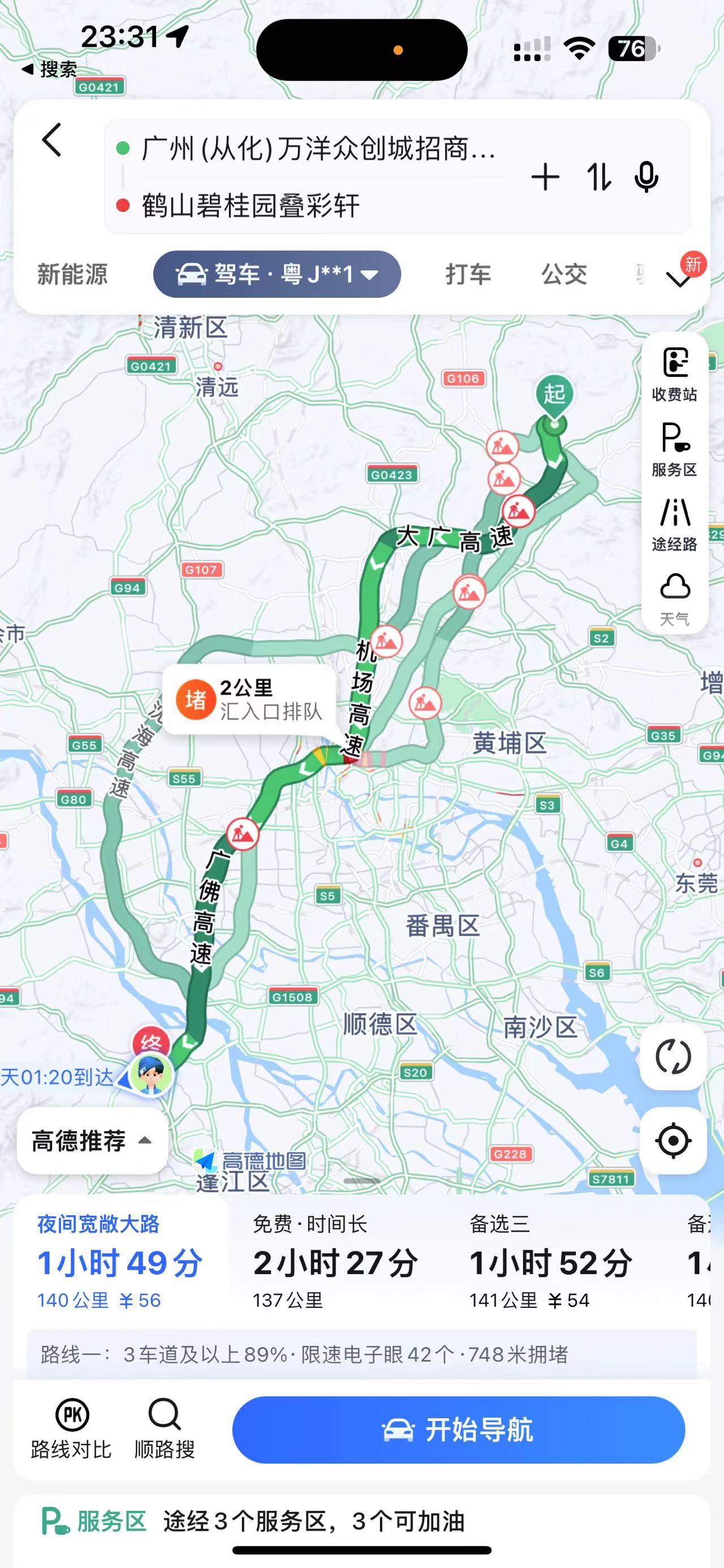Start navigation with 开始导航

coord(458,1430)
